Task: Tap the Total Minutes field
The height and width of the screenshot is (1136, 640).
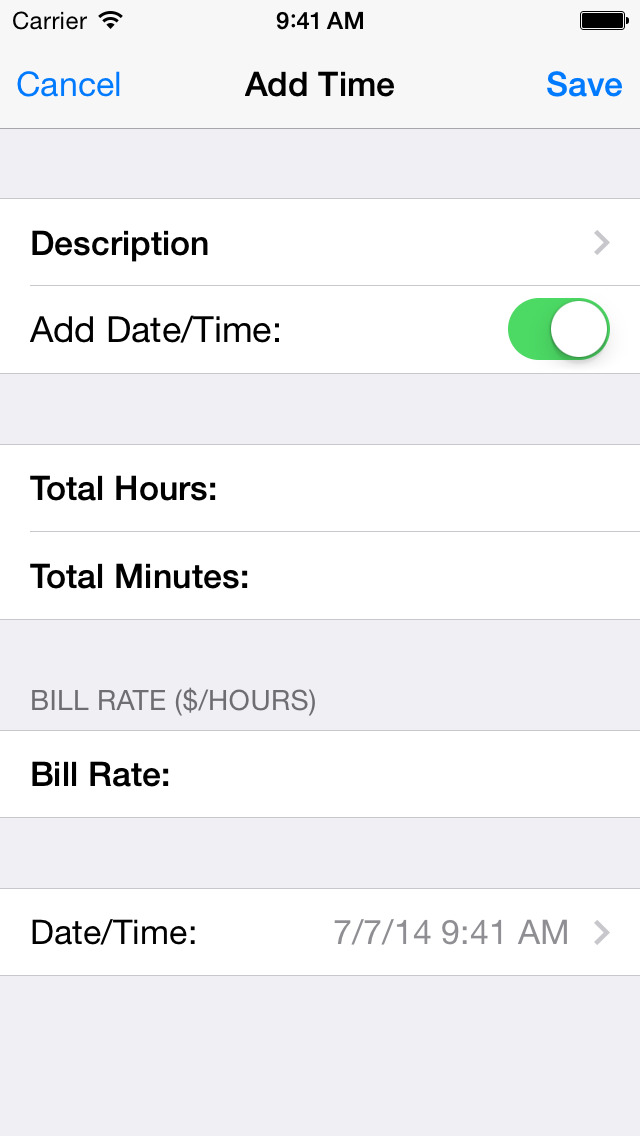Action: point(320,576)
